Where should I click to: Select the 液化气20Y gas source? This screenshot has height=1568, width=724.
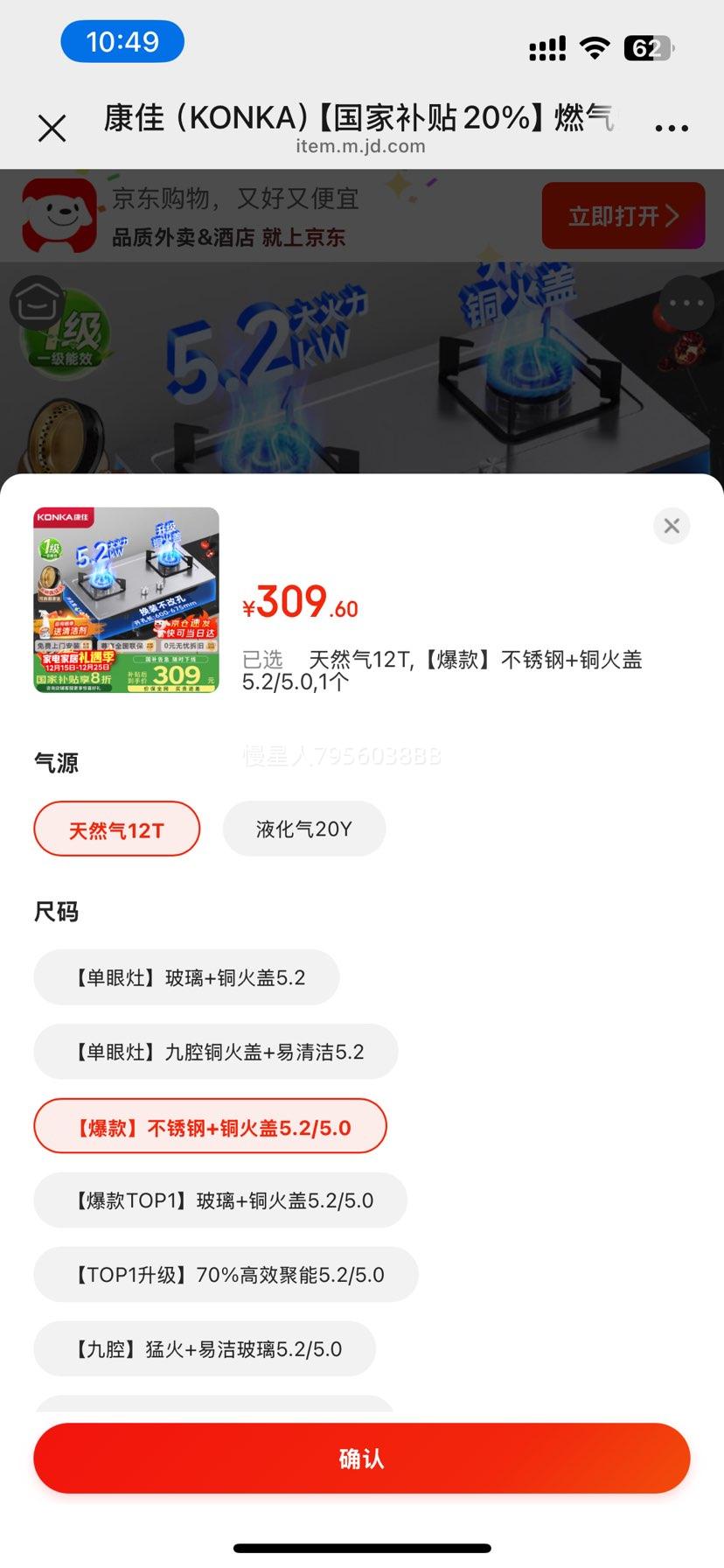(x=304, y=829)
